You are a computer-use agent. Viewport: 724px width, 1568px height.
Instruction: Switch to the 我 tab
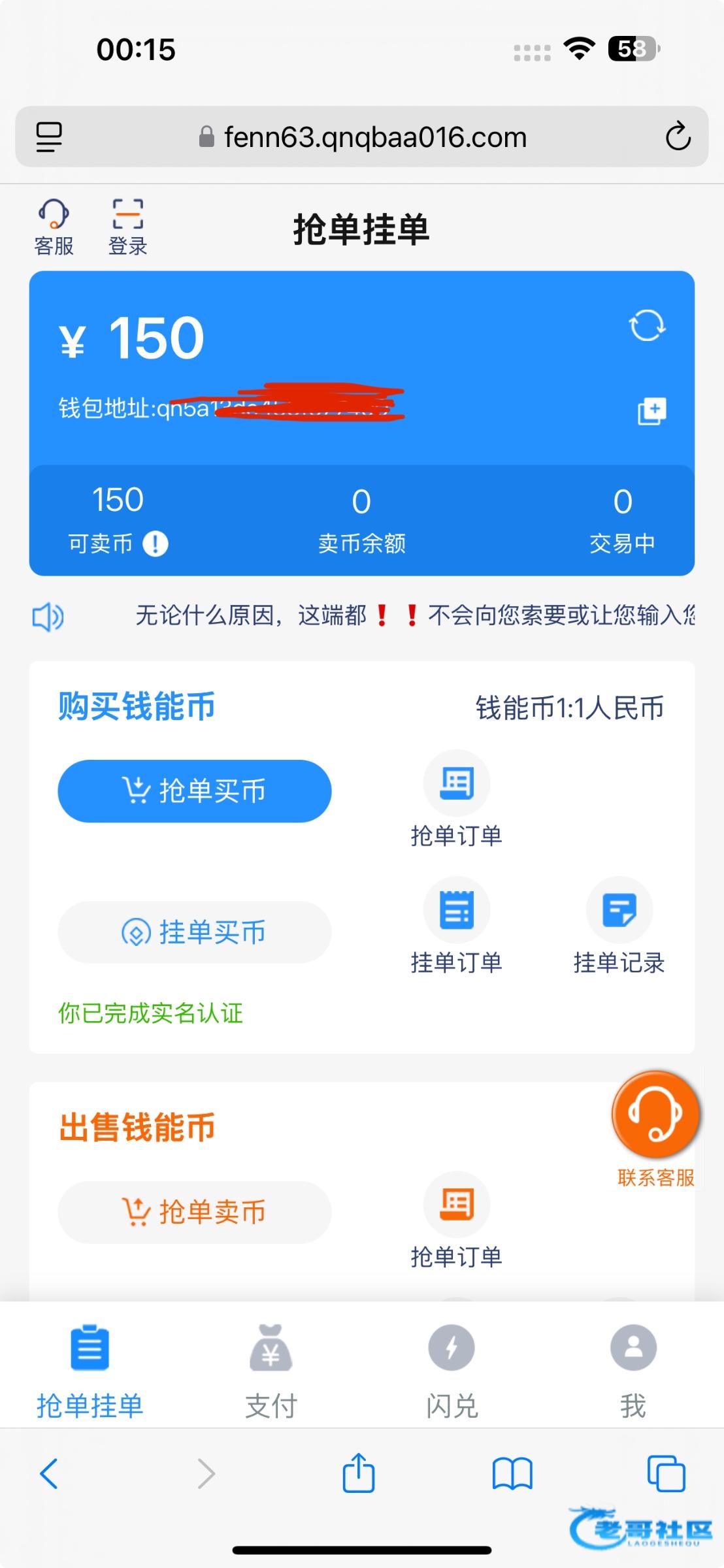pyautogui.click(x=633, y=1371)
